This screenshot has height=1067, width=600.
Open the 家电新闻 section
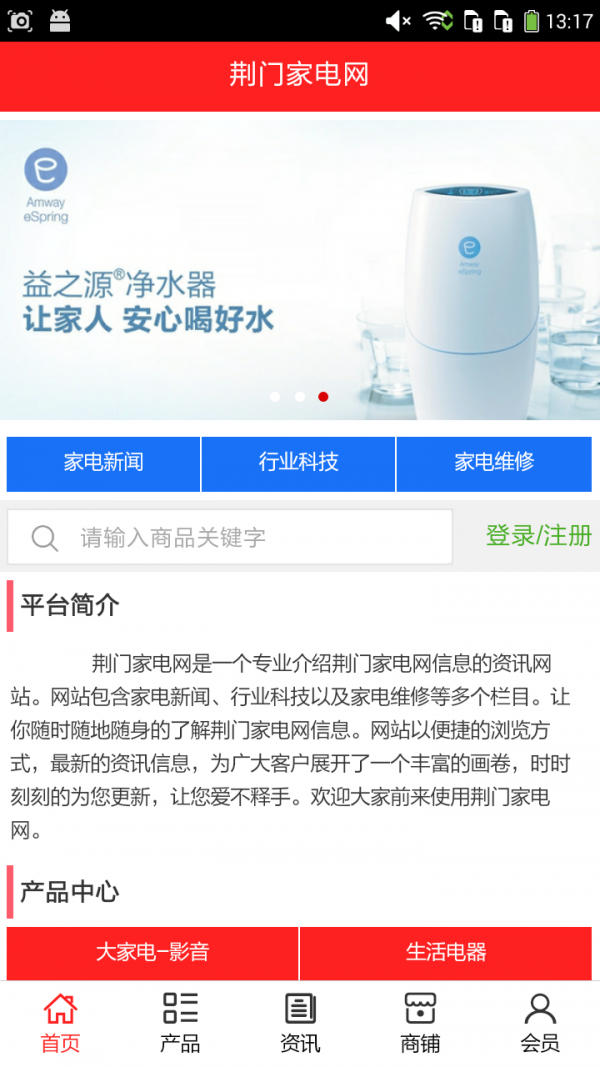tap(103, 463)
